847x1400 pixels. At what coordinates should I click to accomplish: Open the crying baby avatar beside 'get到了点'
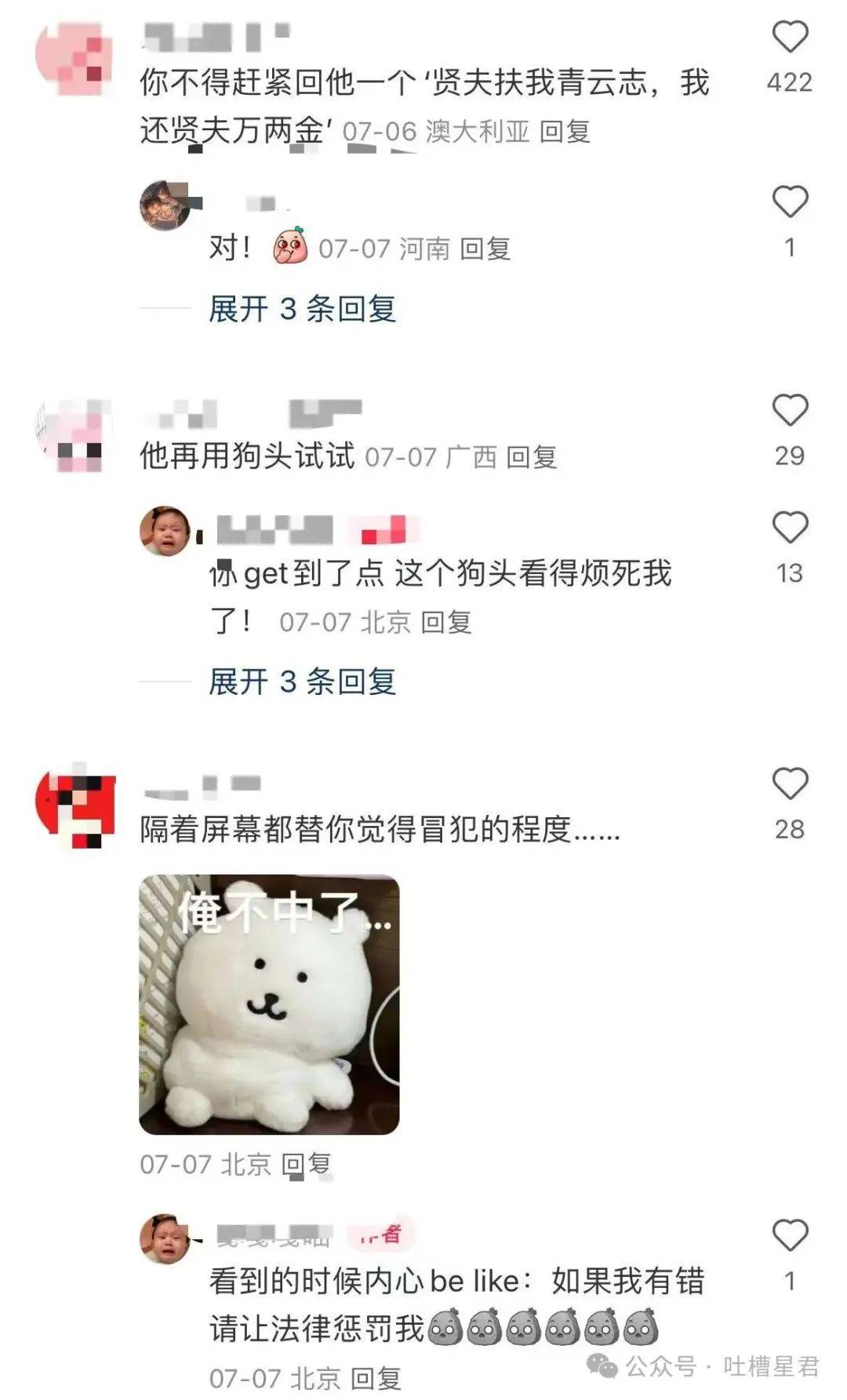(x=165, y=531)
